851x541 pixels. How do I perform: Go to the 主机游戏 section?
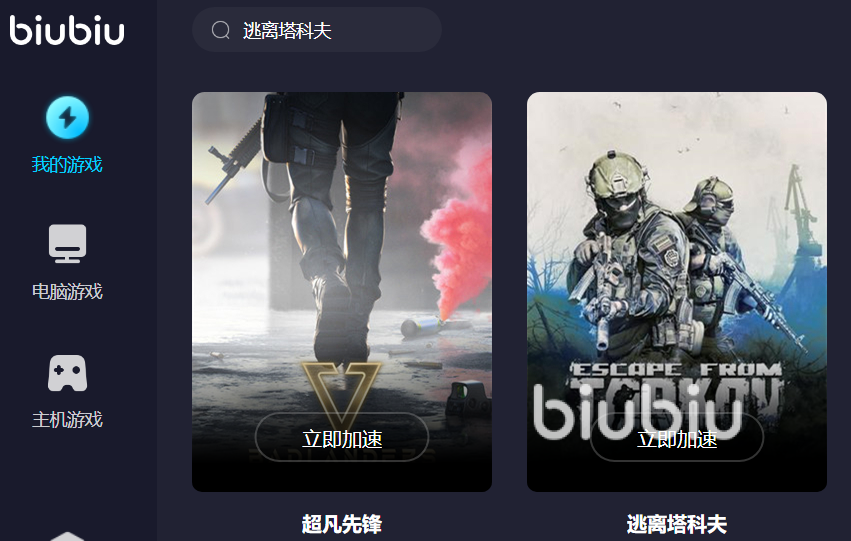[x=67, y=390]
